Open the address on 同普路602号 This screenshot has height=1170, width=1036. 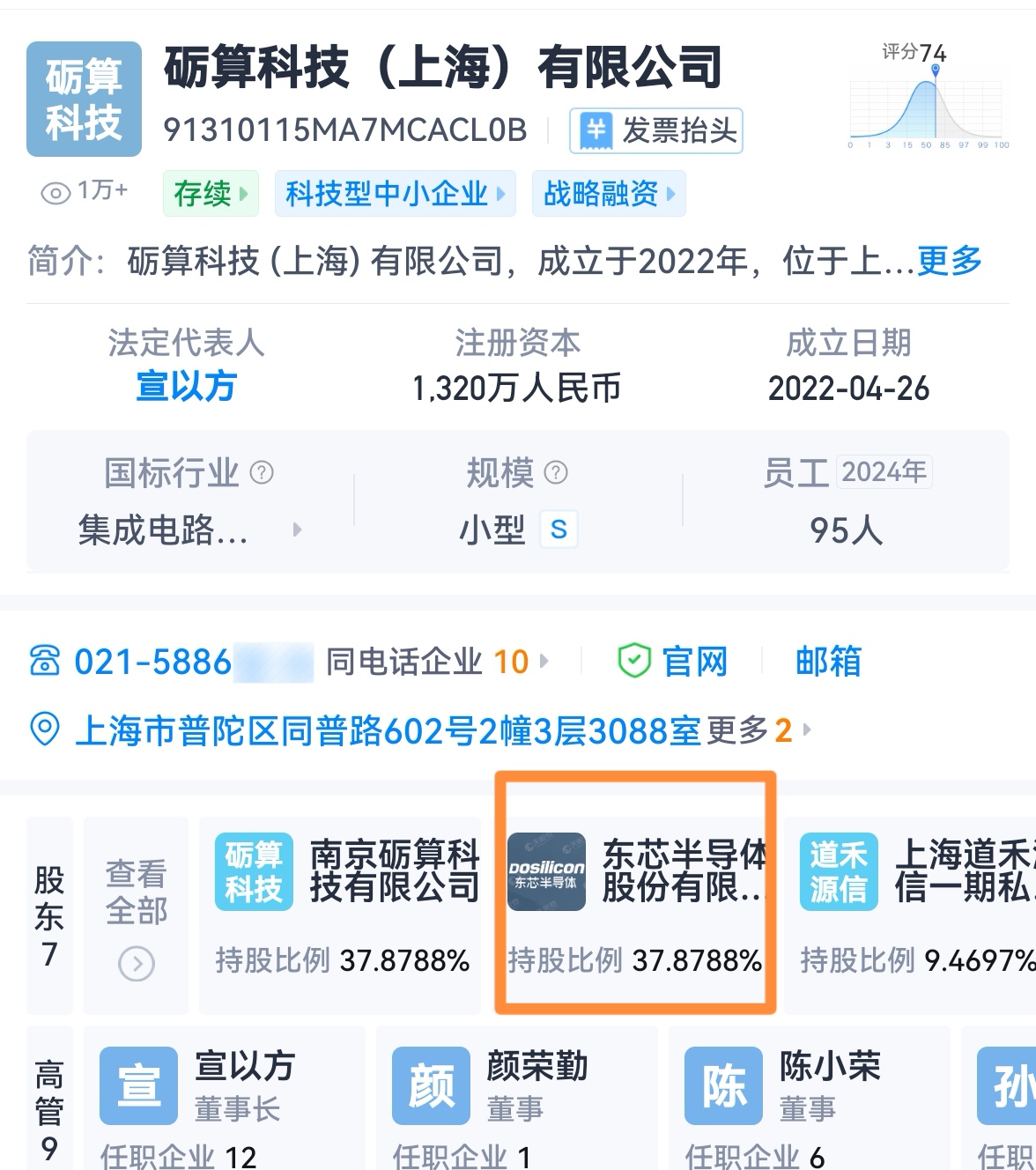(388, 730)
